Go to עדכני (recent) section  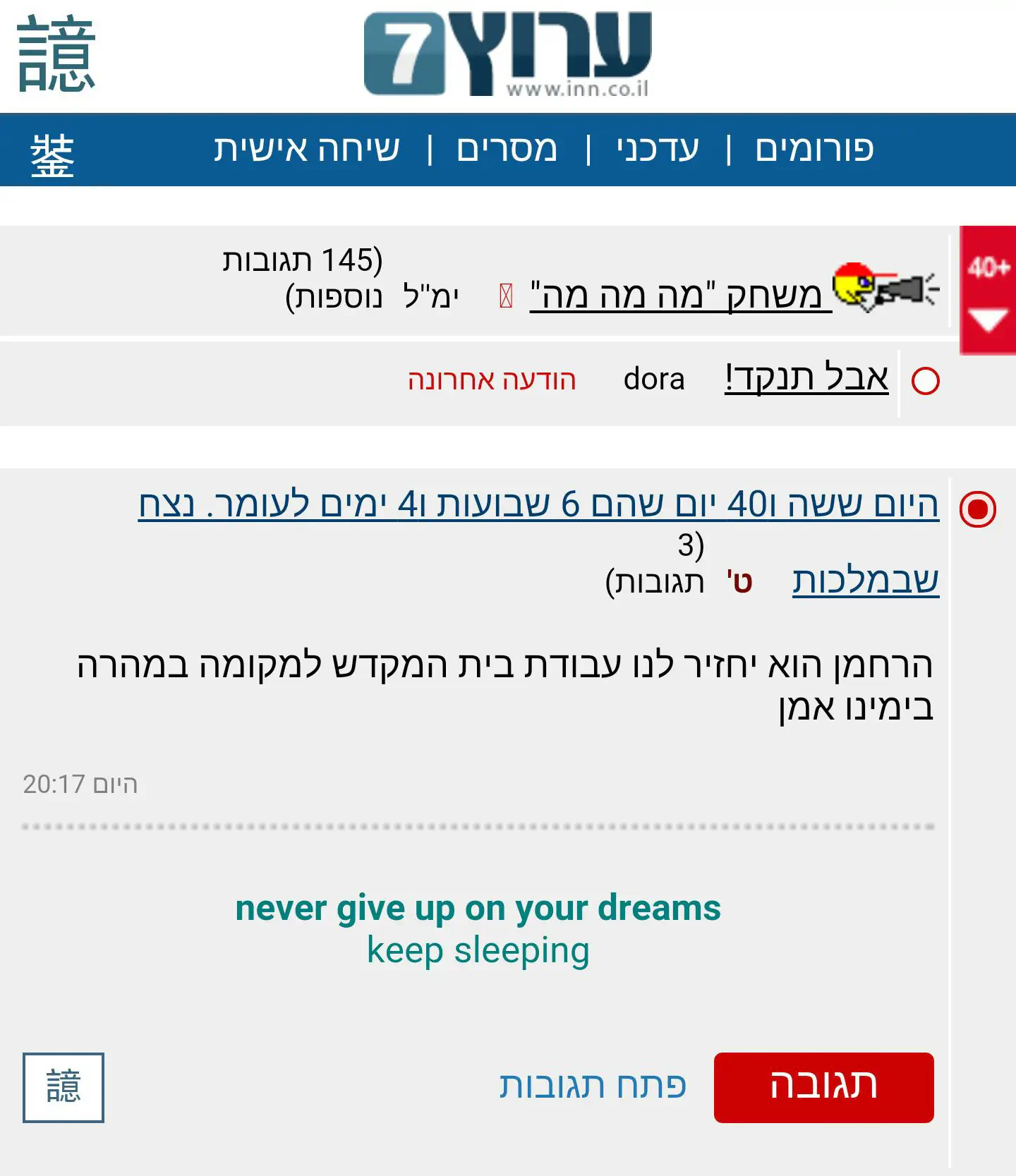click(x=658, y=150)
